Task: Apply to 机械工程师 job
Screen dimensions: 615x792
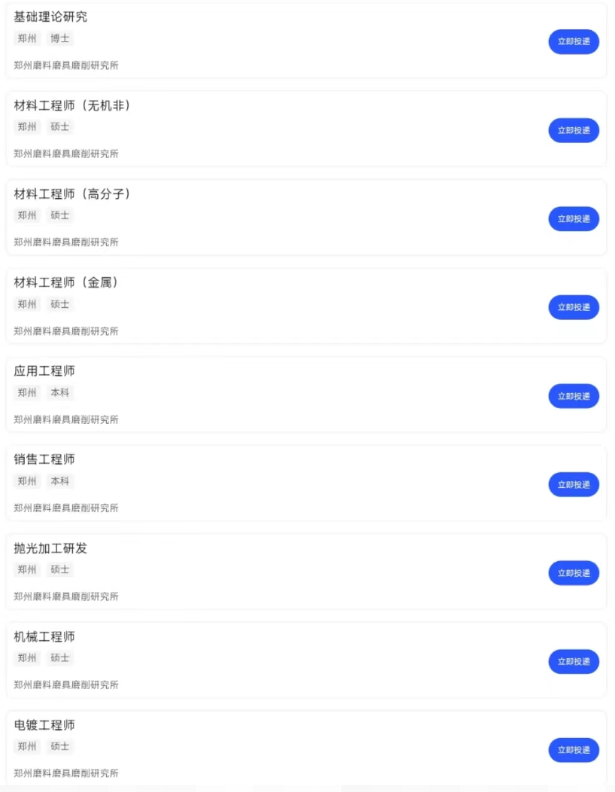Action: [573, 662]
